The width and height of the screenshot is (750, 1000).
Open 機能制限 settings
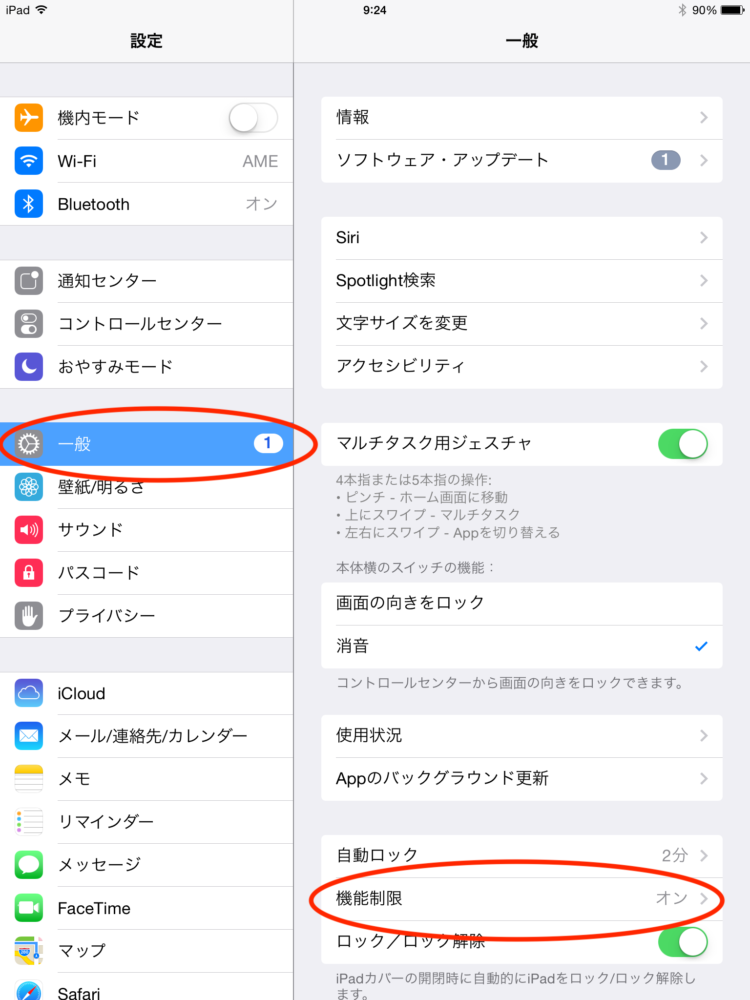coord(521,898)
